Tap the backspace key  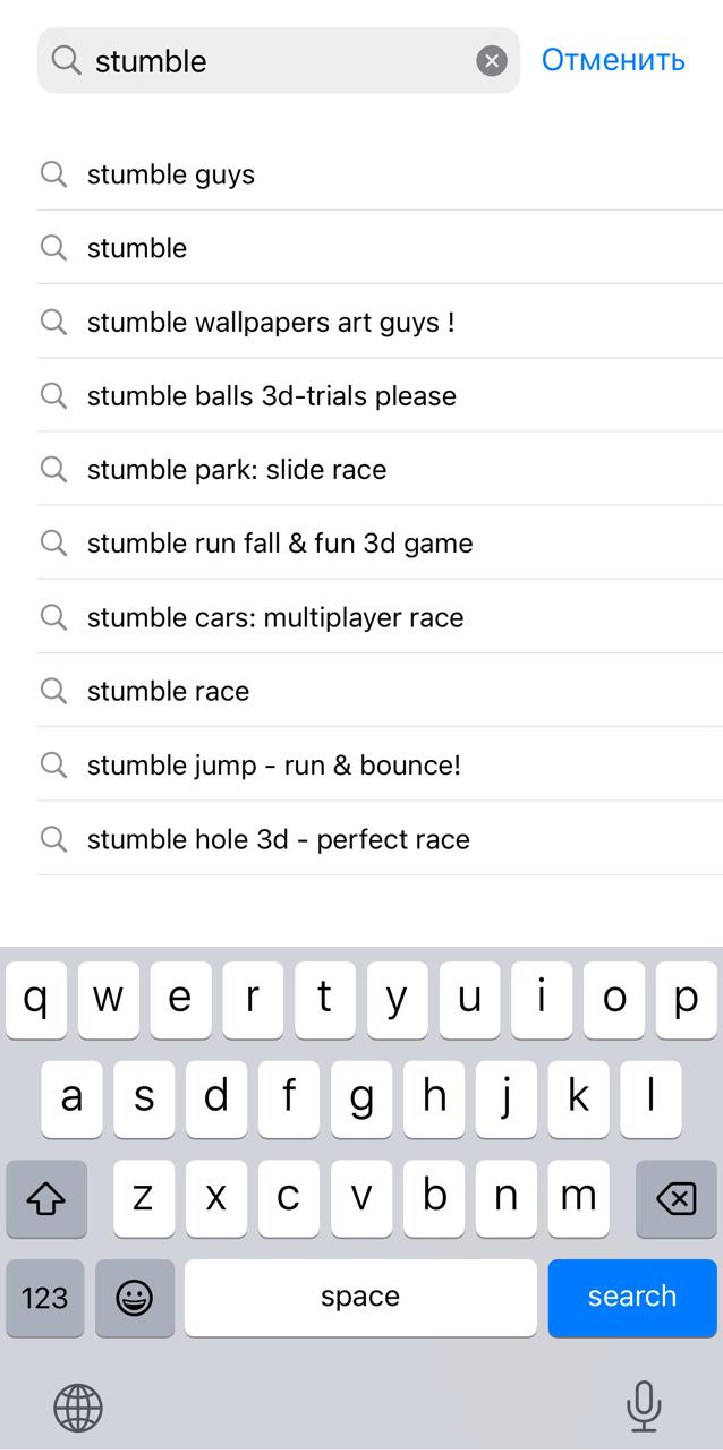pyautogui.click(x=676, y=1198)
